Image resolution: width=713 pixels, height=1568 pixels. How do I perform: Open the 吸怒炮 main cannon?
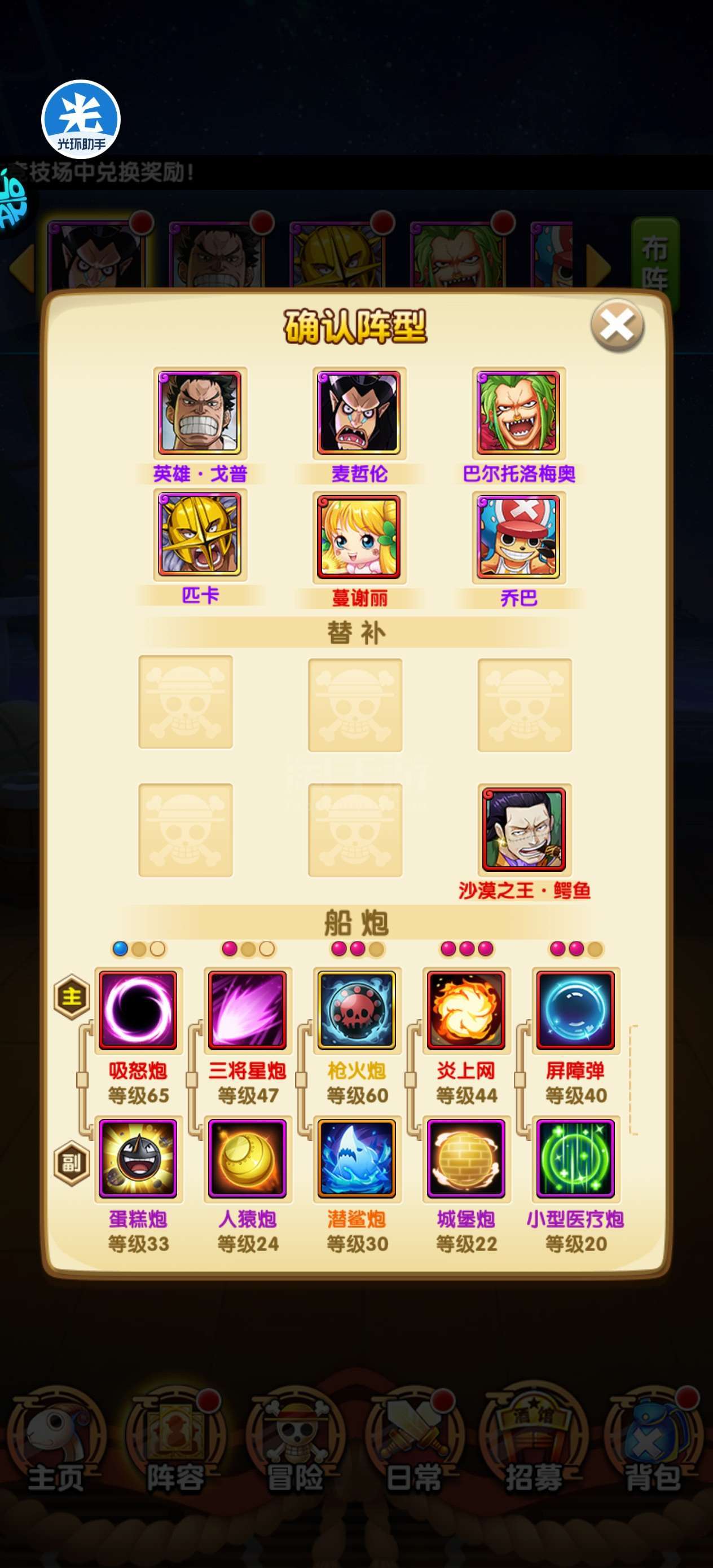138,1010
